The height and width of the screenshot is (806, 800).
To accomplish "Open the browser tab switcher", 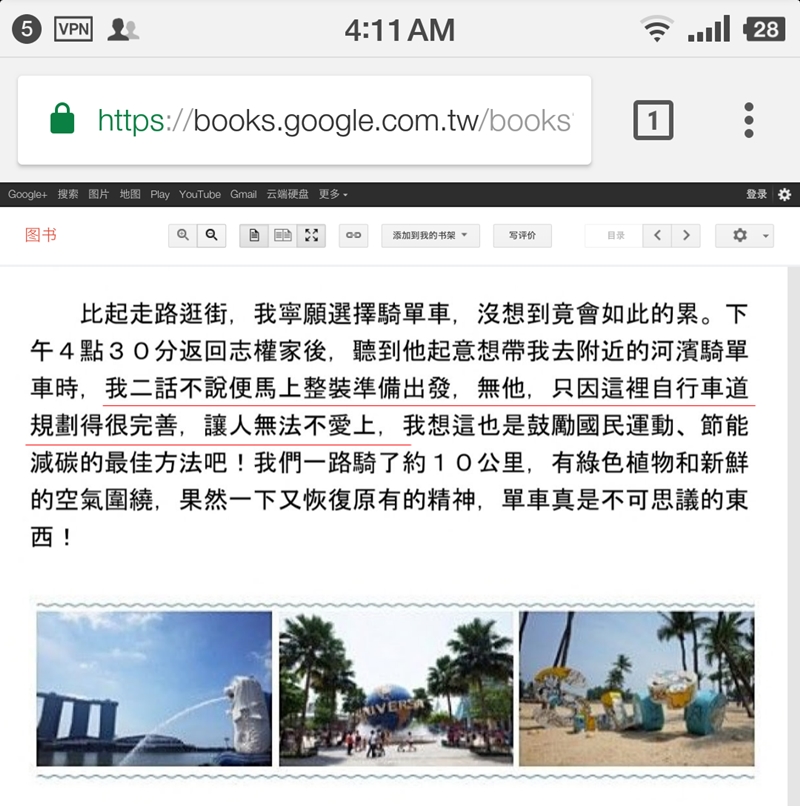I will click(x=653, y=121).
